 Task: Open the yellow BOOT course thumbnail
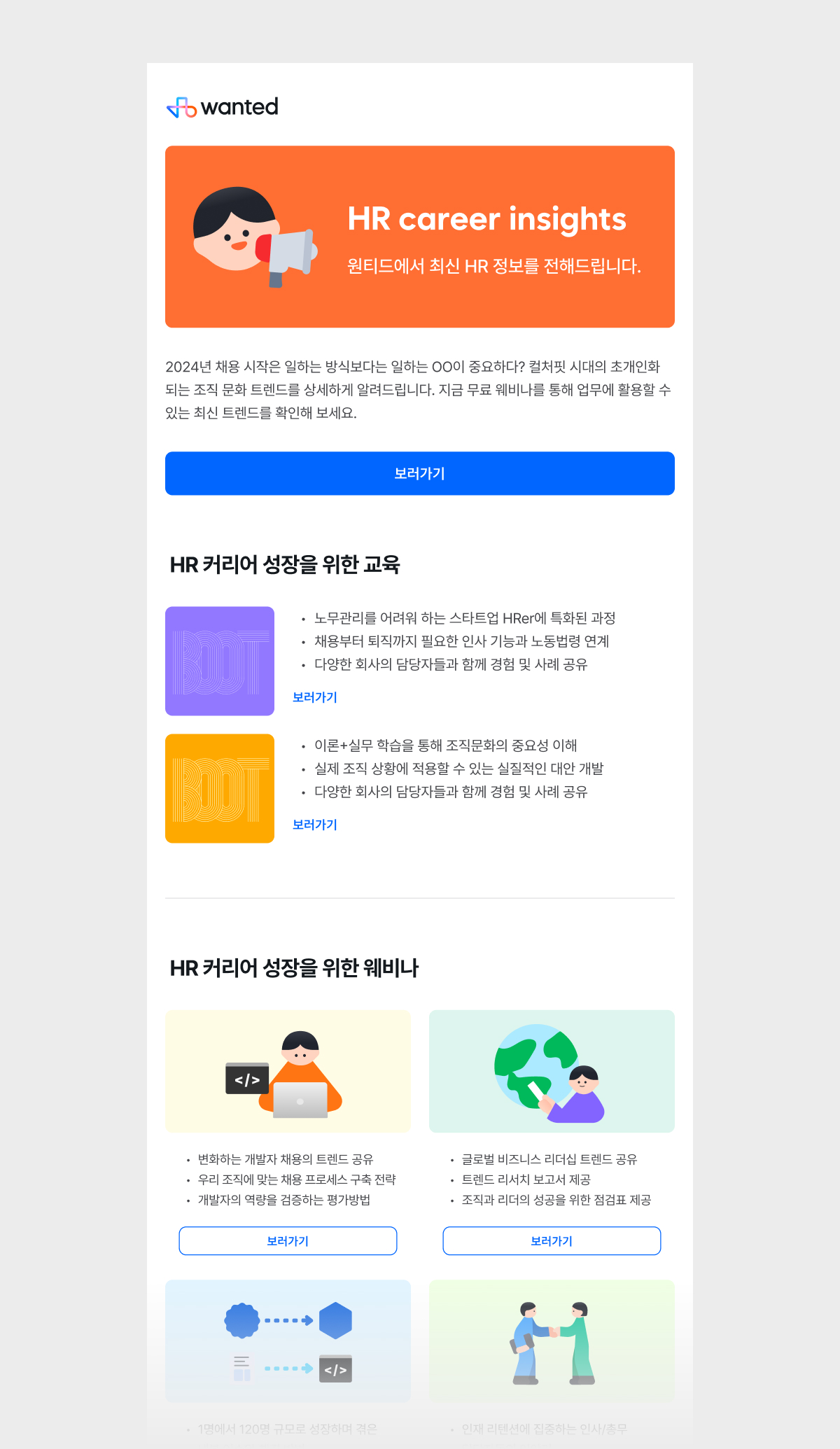coord(220,788)
